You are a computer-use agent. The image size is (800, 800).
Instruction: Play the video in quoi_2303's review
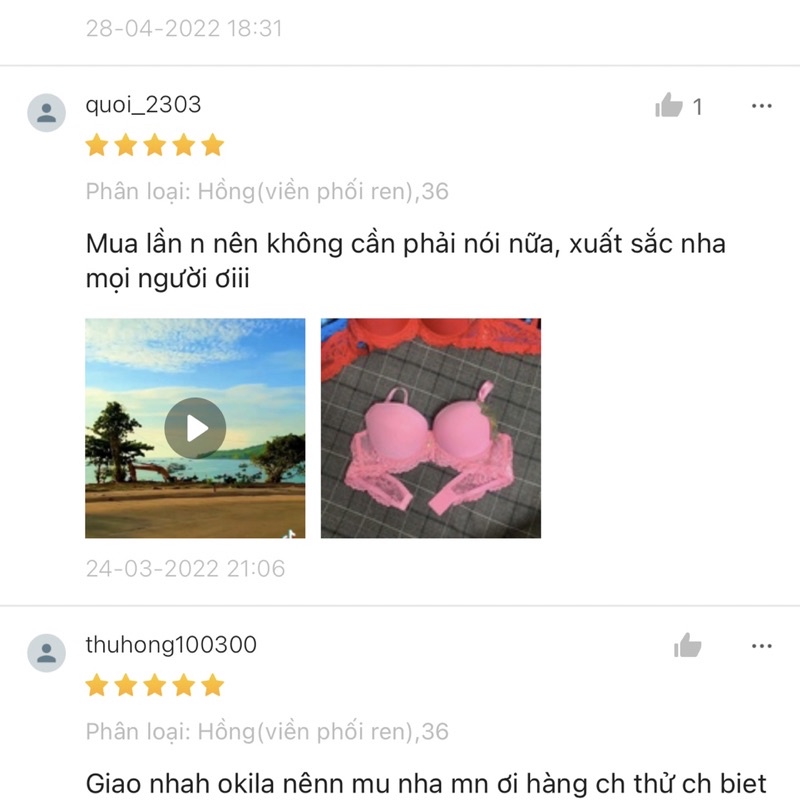195,428
